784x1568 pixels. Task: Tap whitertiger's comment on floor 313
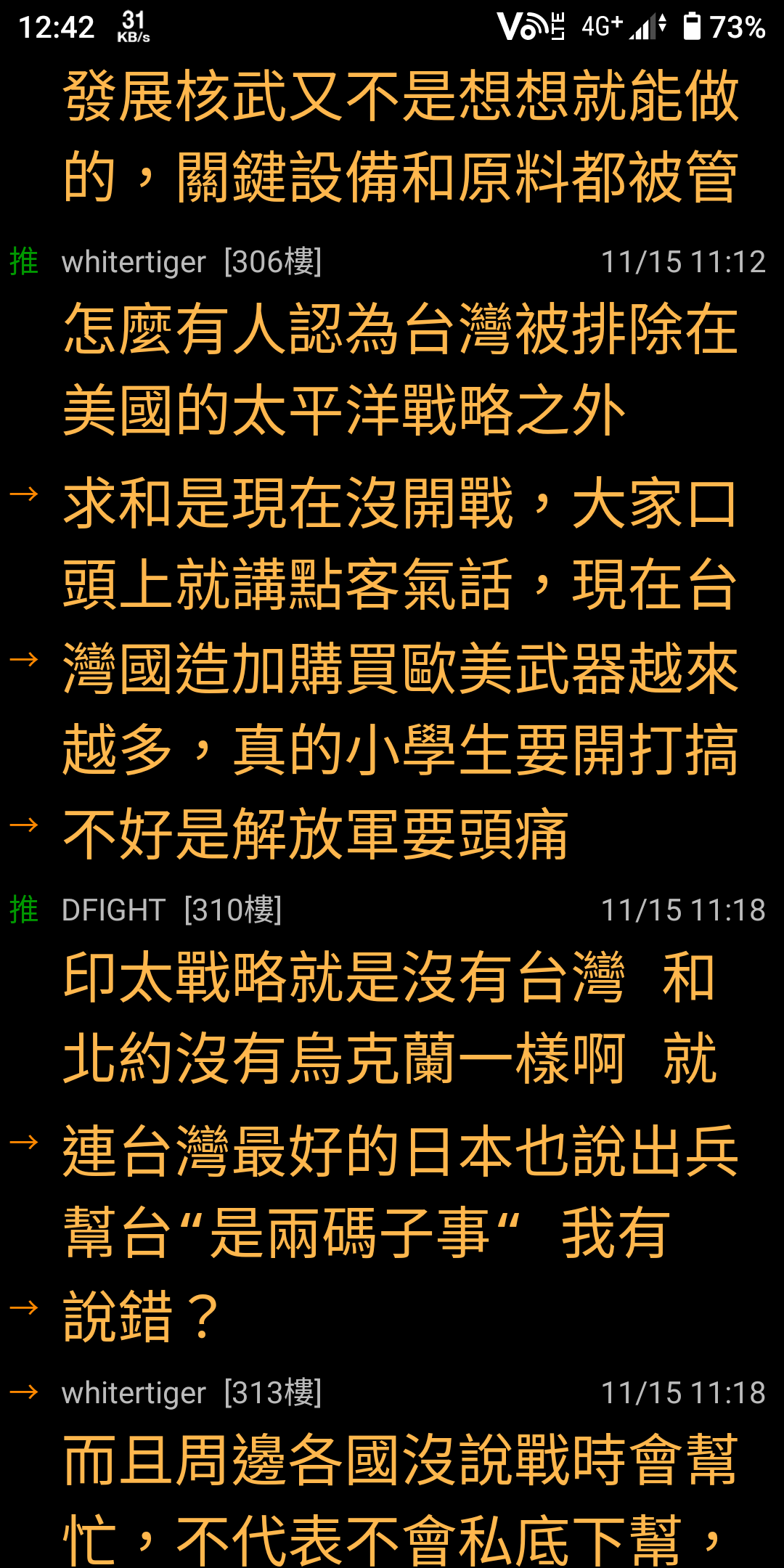click(392, 1469)
